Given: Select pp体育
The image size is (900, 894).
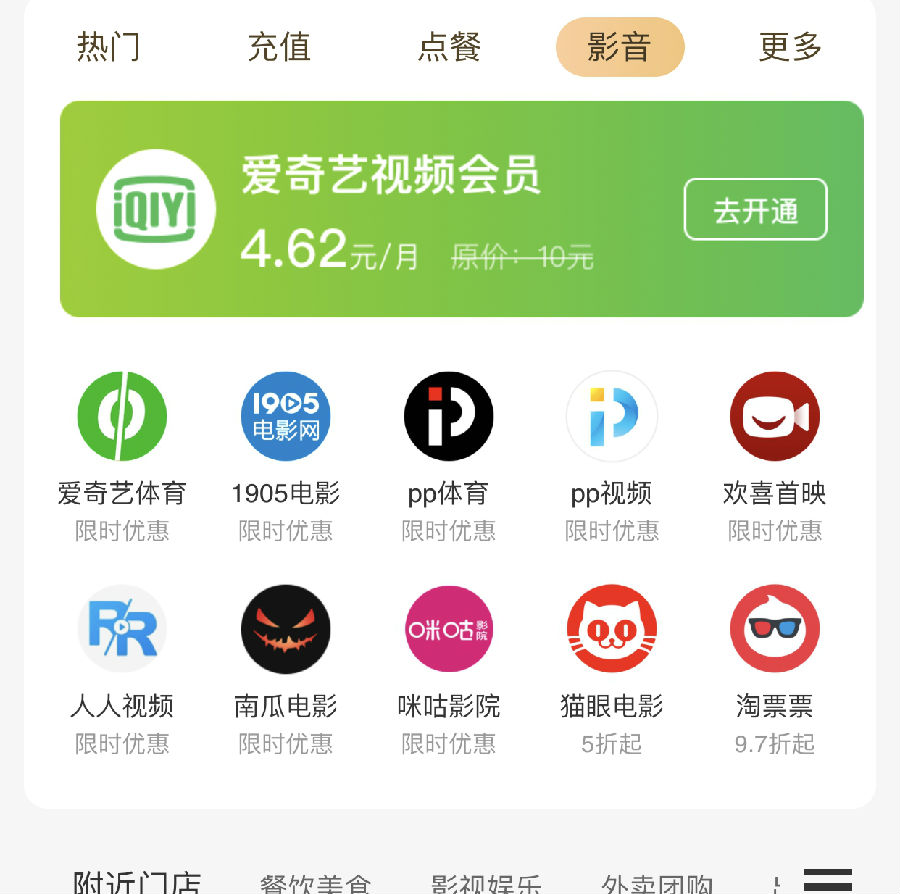Looking at the screenshot, I should (448, 417).
